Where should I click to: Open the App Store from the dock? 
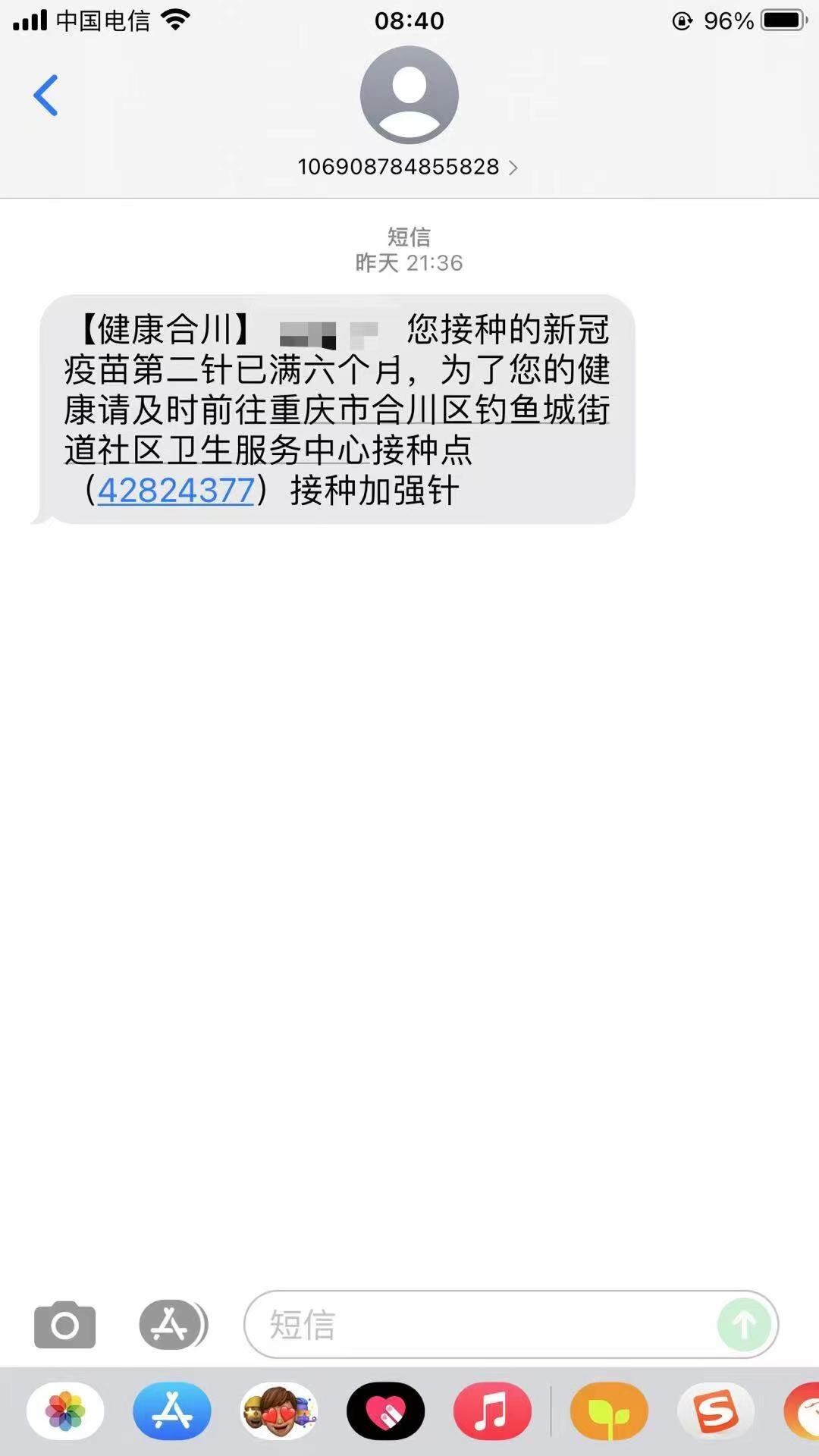[173, 1409]
